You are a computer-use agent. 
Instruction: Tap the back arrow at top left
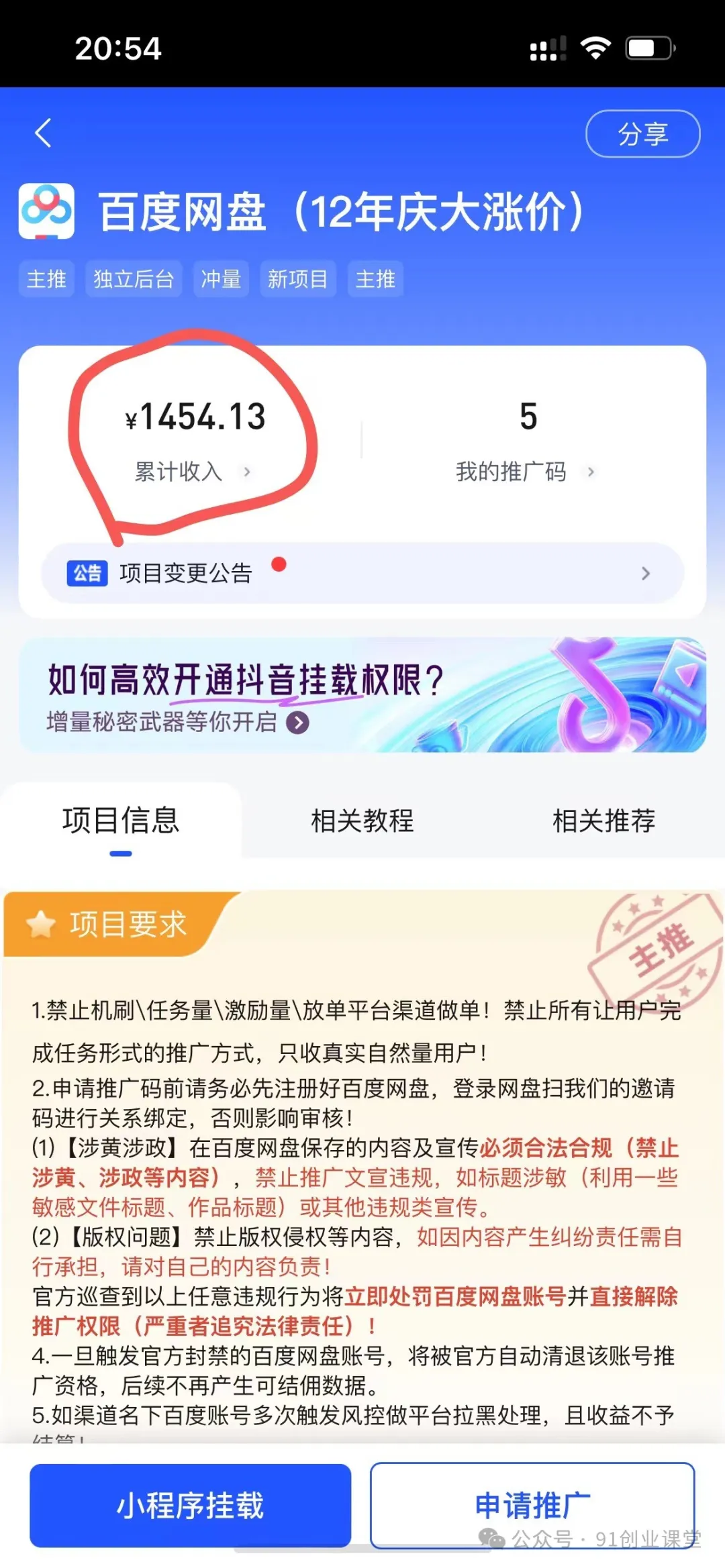tap(43, 133)
